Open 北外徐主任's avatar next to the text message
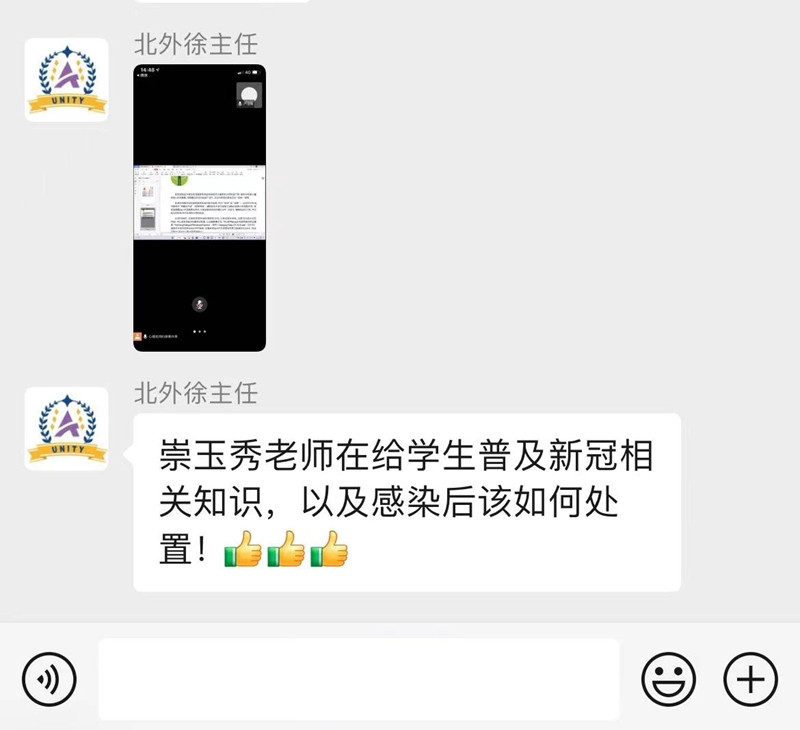Screen dimensions: 800x730 (x=66, y=428)
